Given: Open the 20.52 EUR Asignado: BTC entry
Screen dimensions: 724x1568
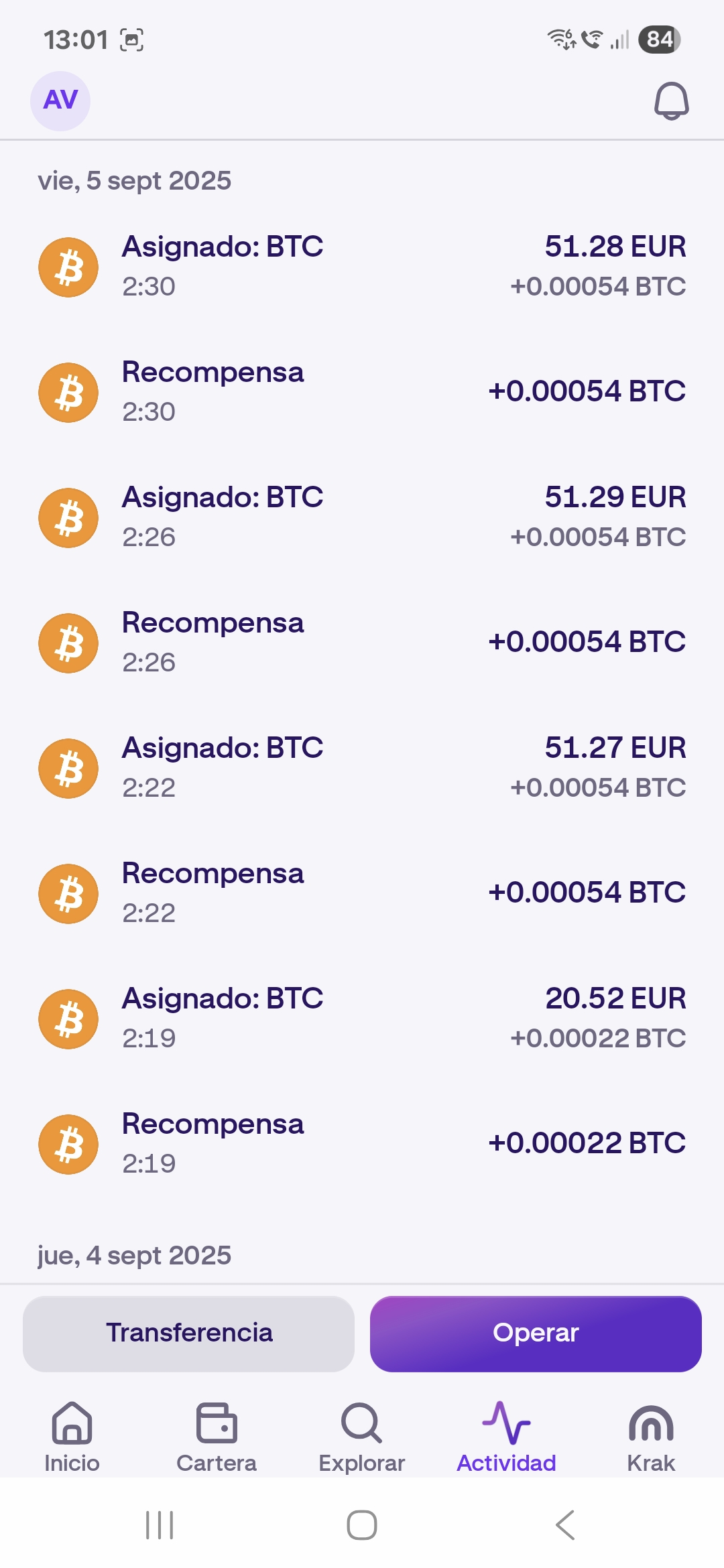Looking at the screenshot, I should [362, 1019].
